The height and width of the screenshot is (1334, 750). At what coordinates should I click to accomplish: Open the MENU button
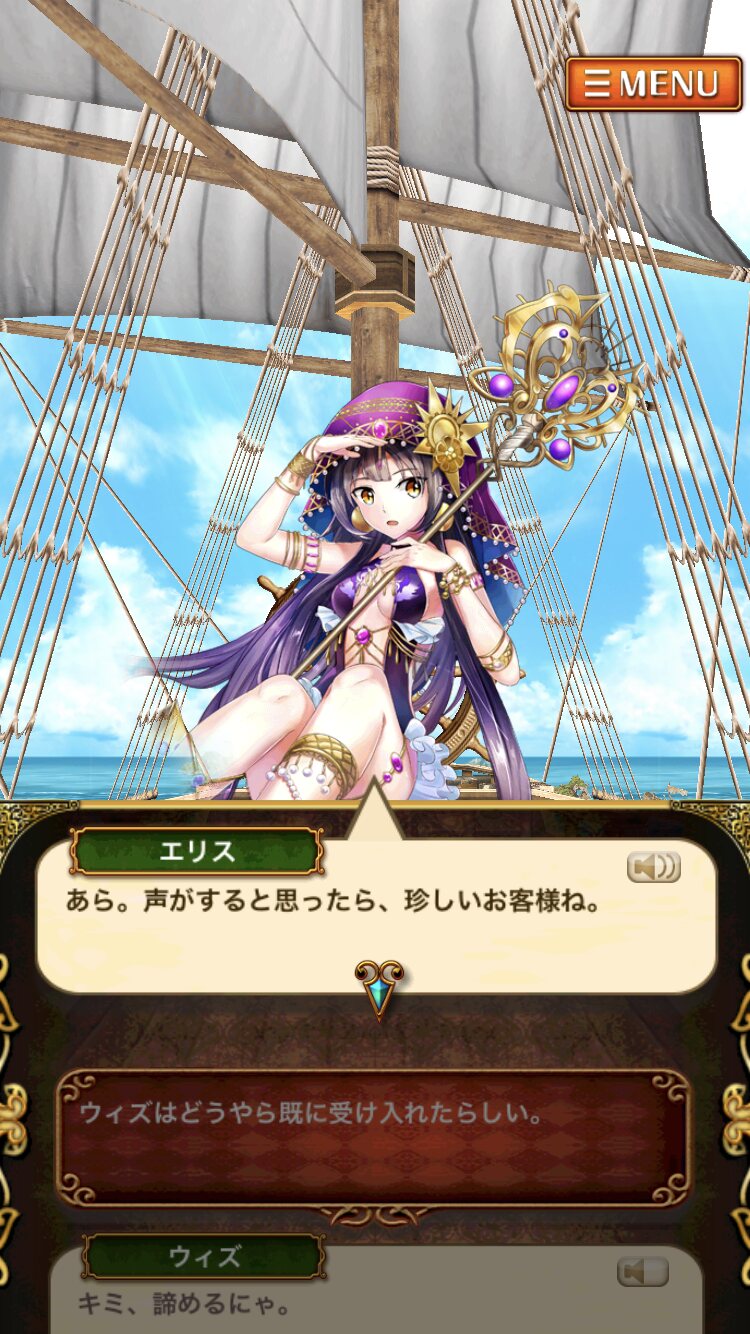pos(654,84)
